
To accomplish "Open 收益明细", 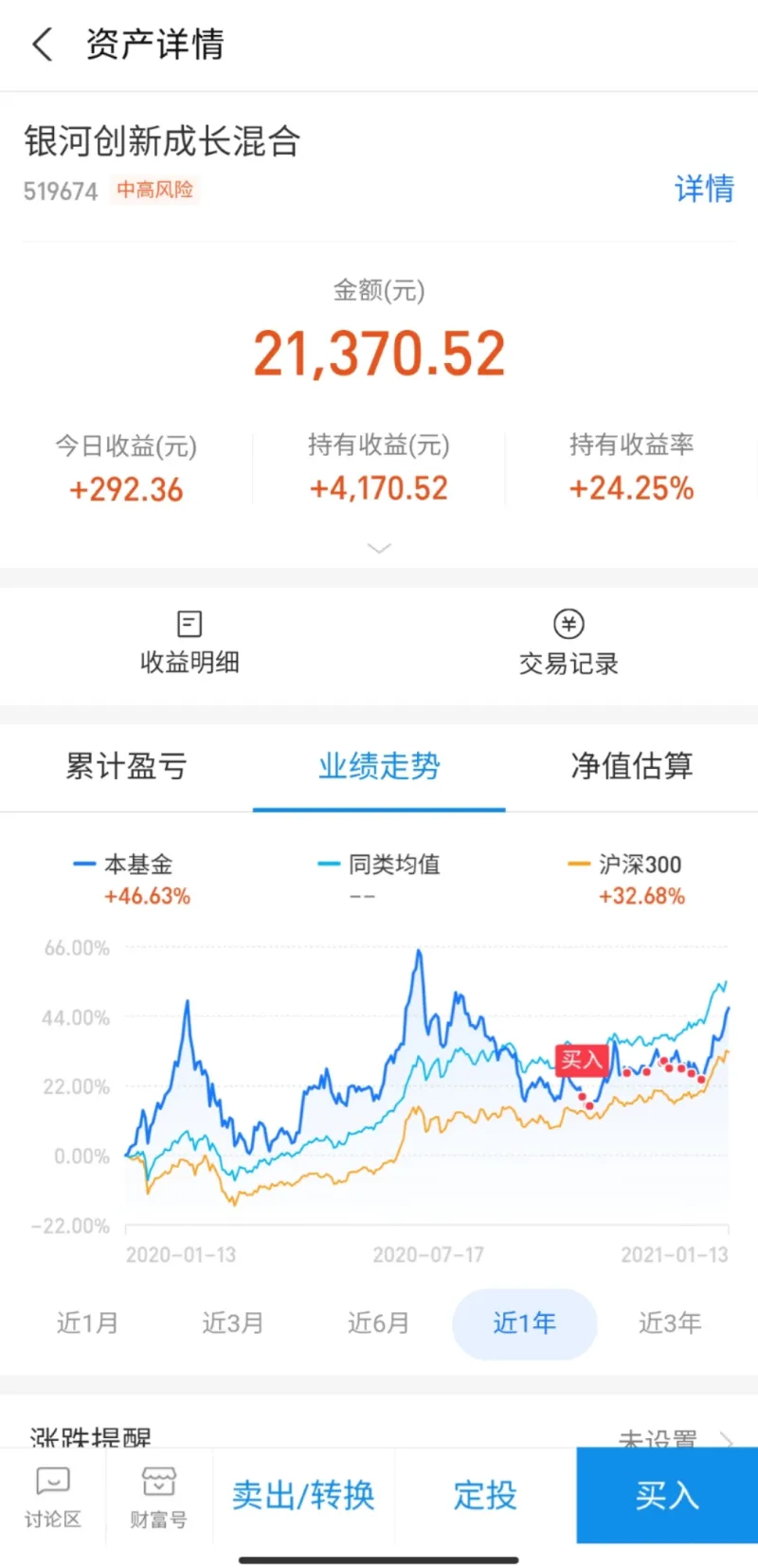I will pyautogui.click(x=189, y=644).
